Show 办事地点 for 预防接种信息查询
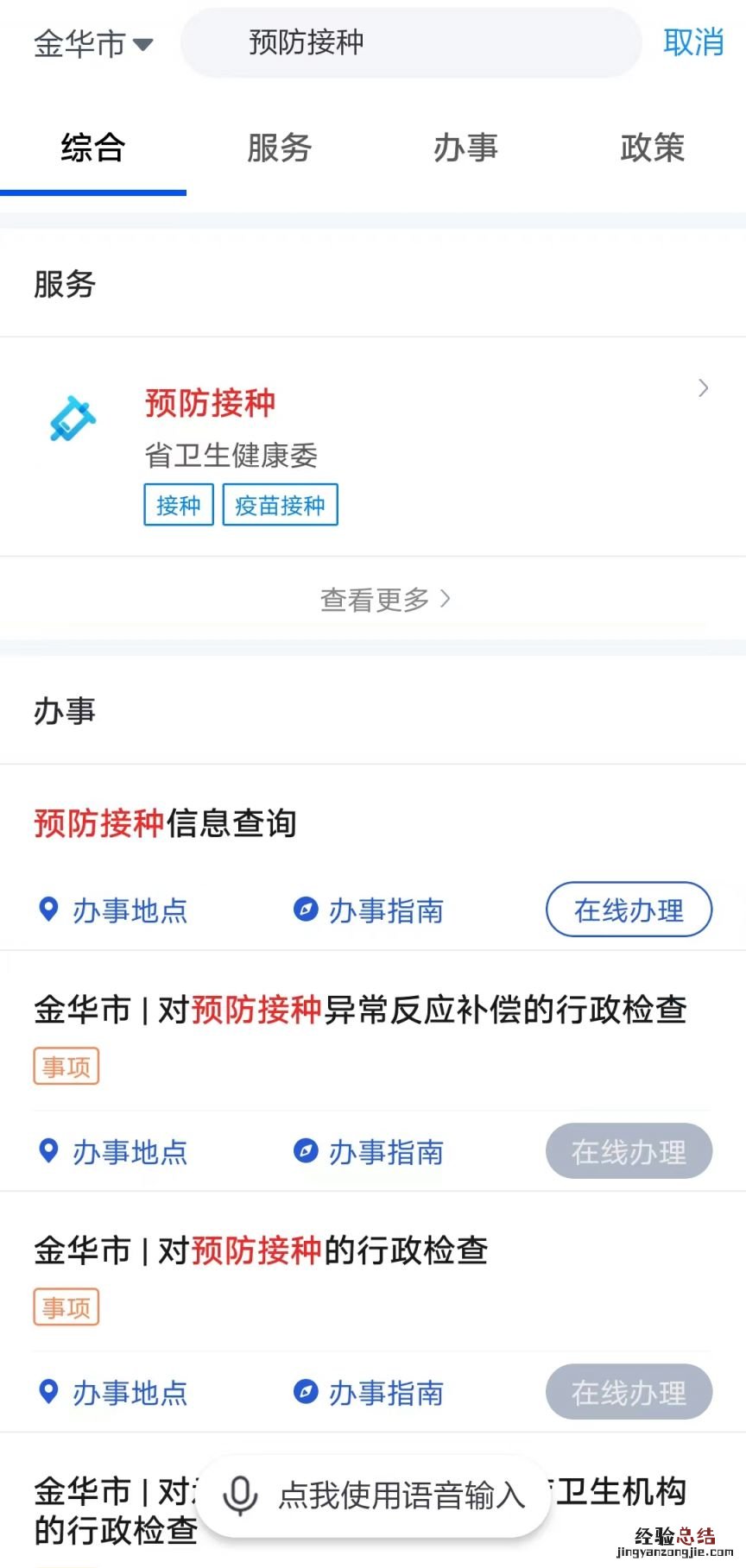 pyautogui.click(x=113, y=910)
